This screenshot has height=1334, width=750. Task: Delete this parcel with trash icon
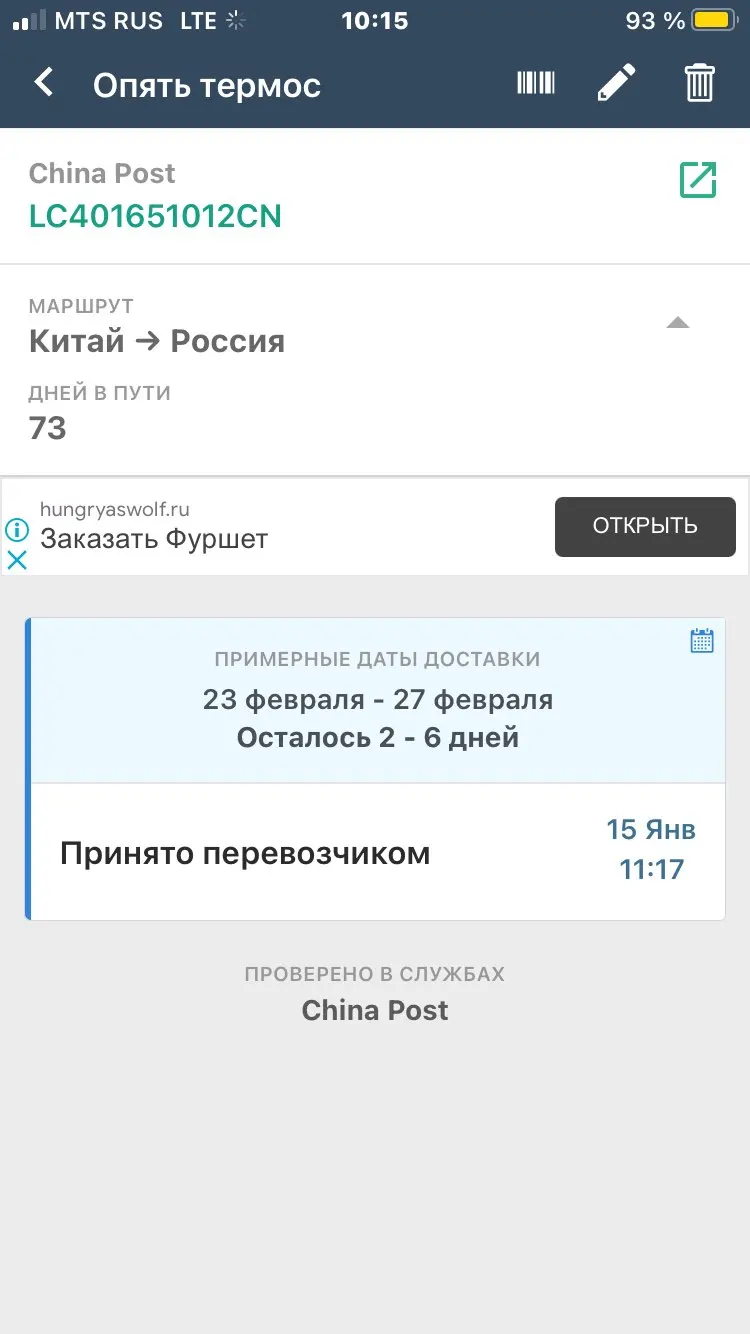[x=700, y=83]
